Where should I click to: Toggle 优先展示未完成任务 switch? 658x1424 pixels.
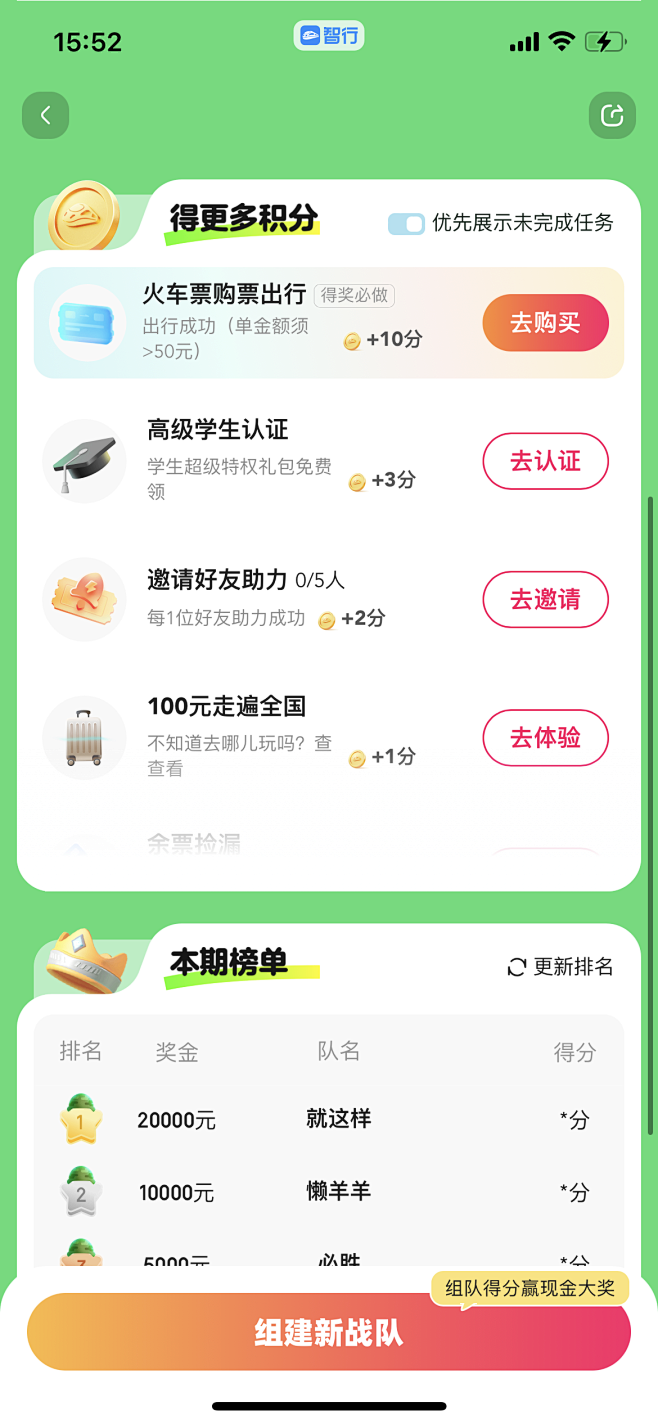[x=407, y=224]
